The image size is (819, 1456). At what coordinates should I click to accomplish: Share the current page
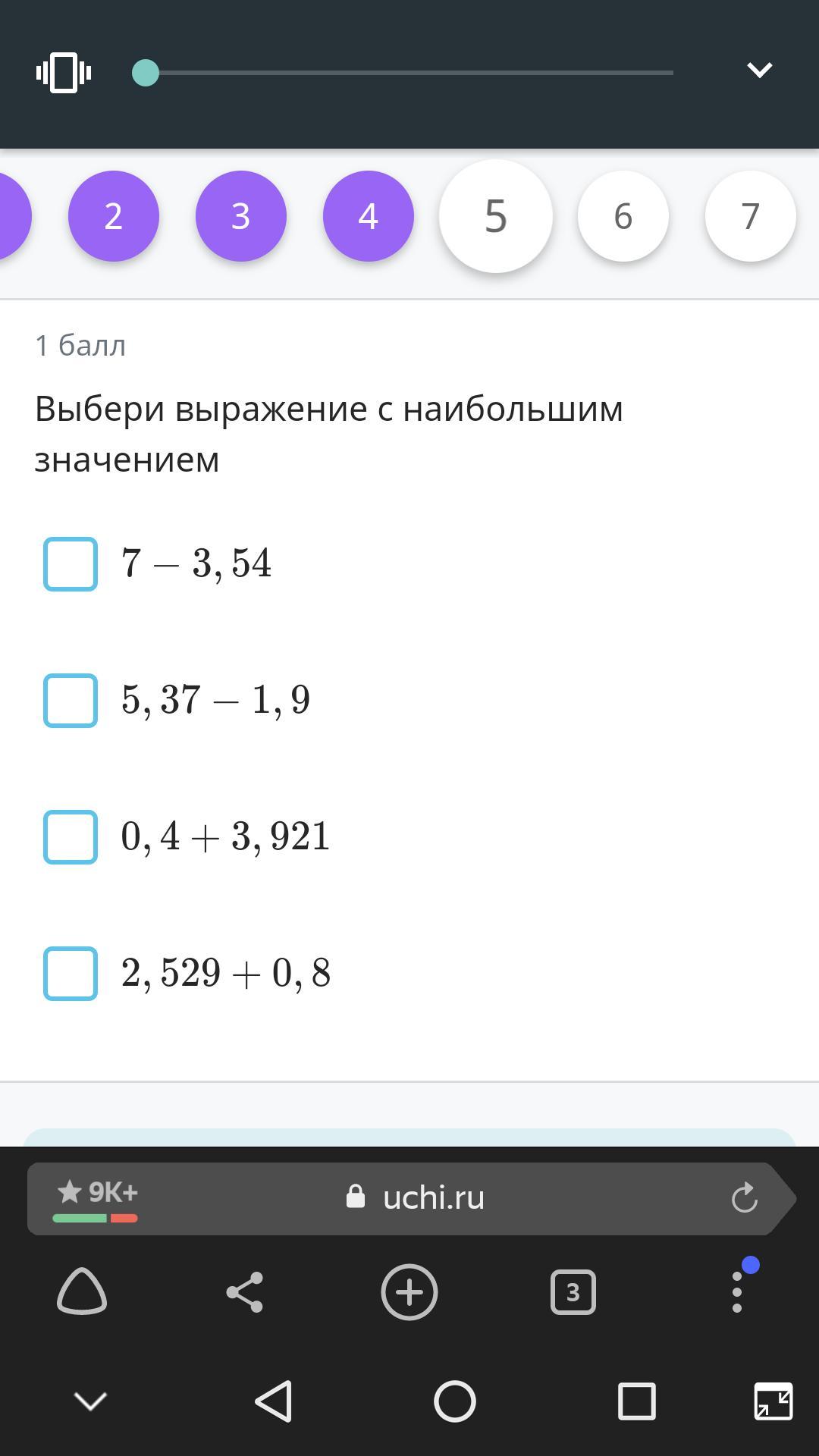245,1292
